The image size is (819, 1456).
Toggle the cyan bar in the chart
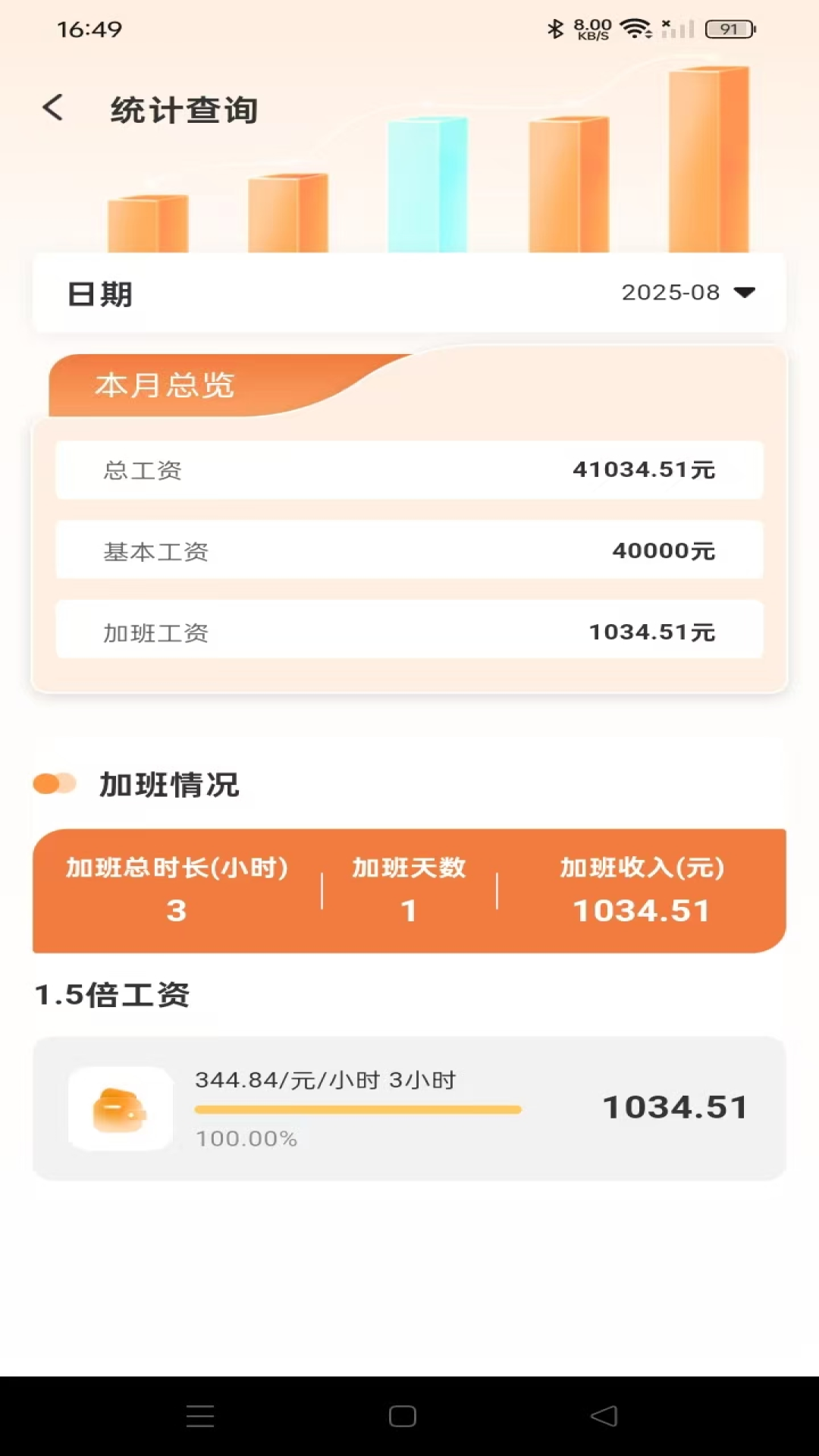pyautogui.click(x=428, y=186)
